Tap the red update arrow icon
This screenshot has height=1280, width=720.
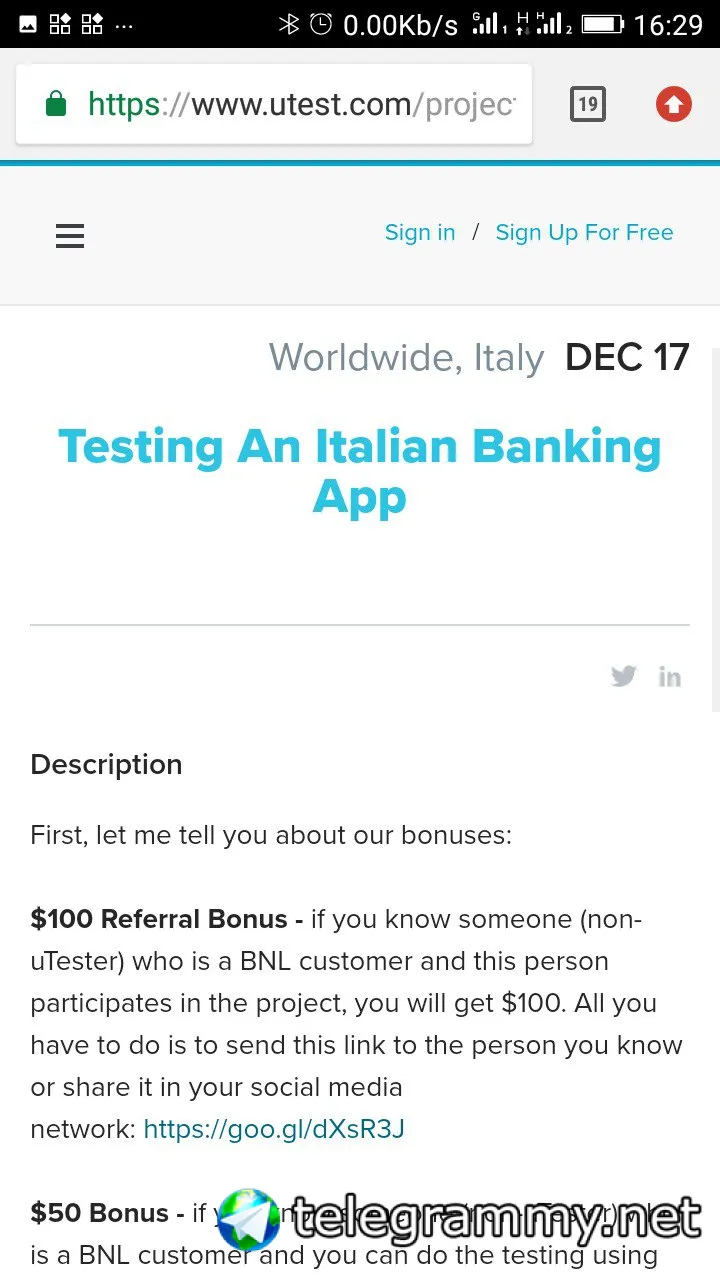(673, 104)
